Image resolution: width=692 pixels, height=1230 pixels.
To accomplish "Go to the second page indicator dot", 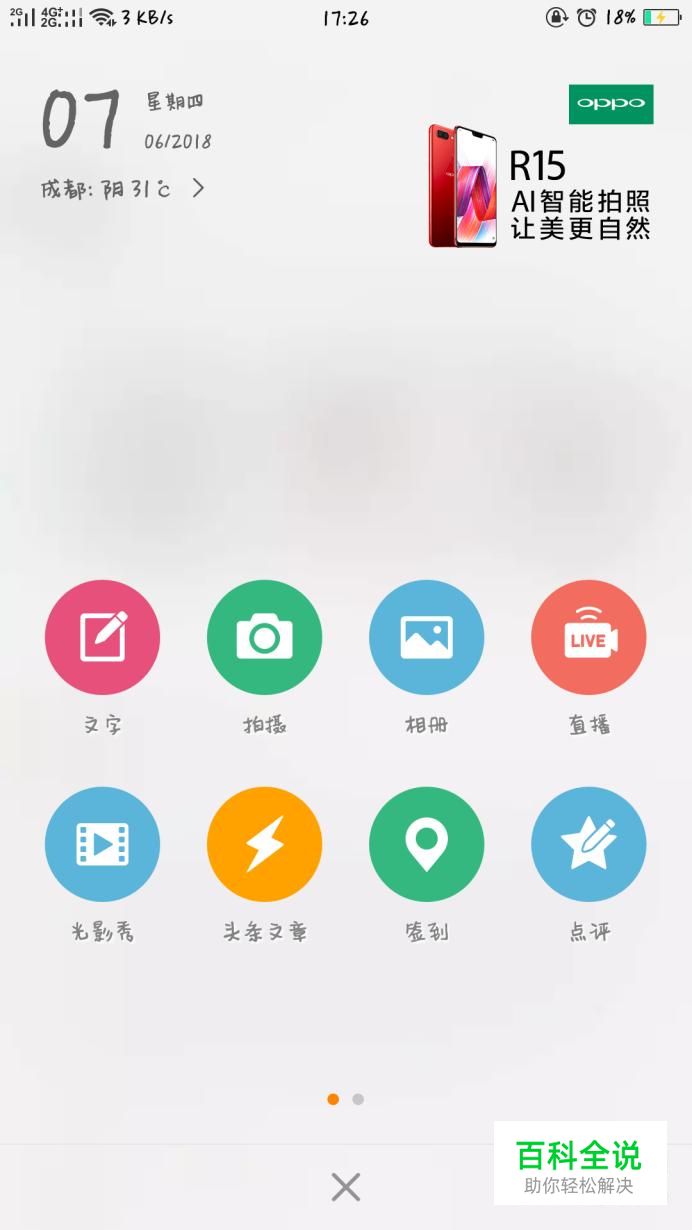I will 358,1099.
